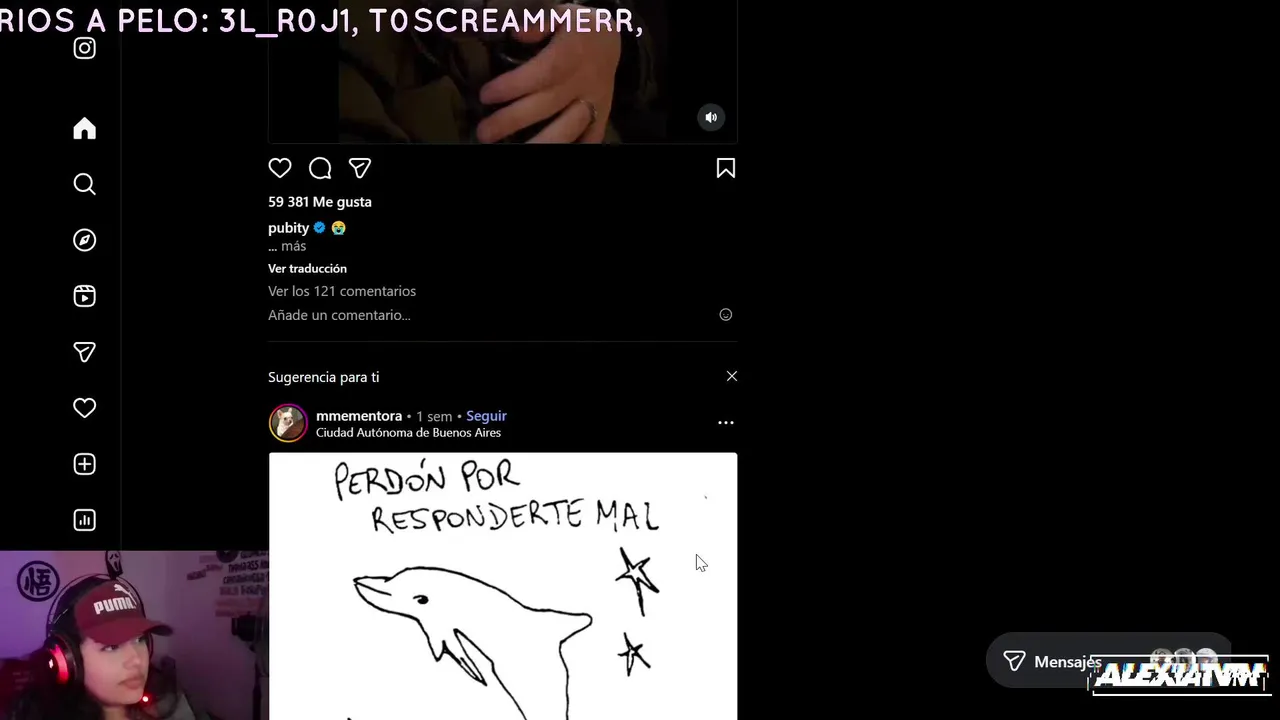Bookmark the pubity post

(x=726, y=168)
